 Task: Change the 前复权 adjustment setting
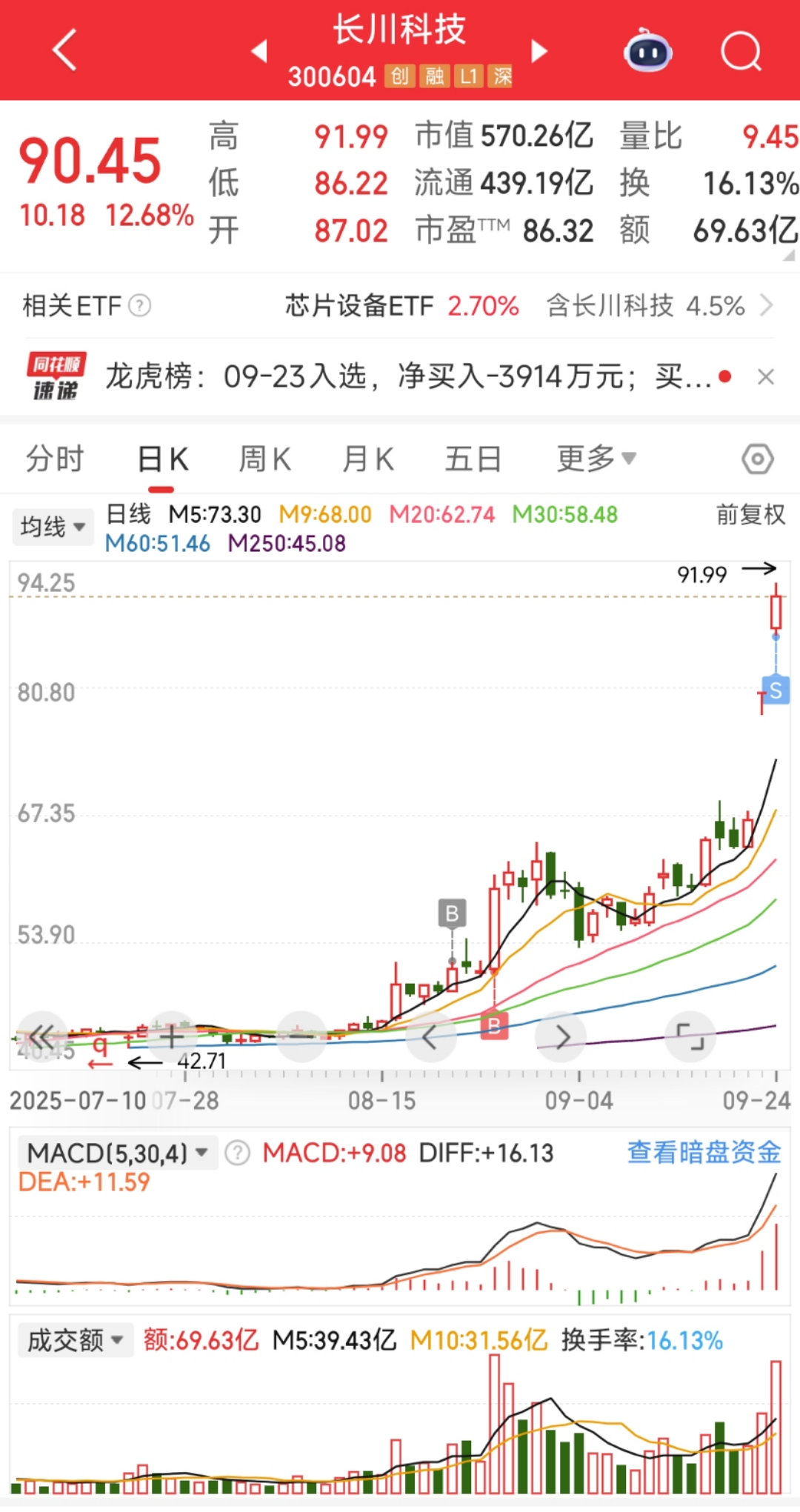pos(750,514)
